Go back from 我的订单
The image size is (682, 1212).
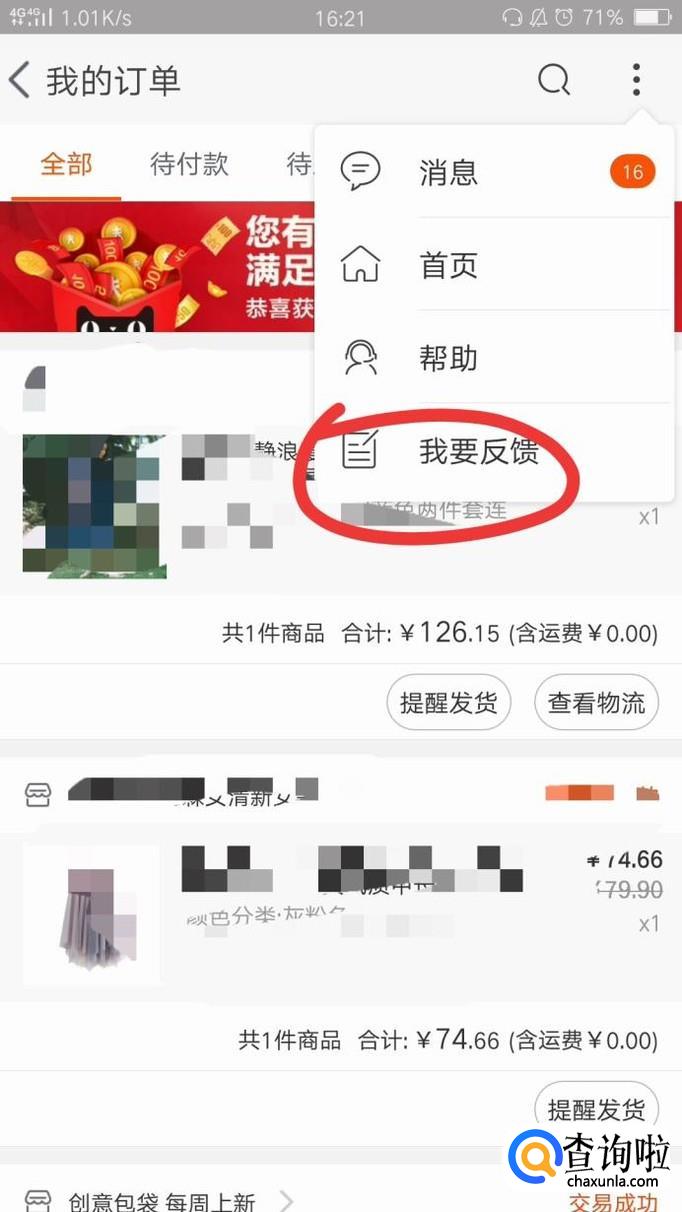(20, 80)
